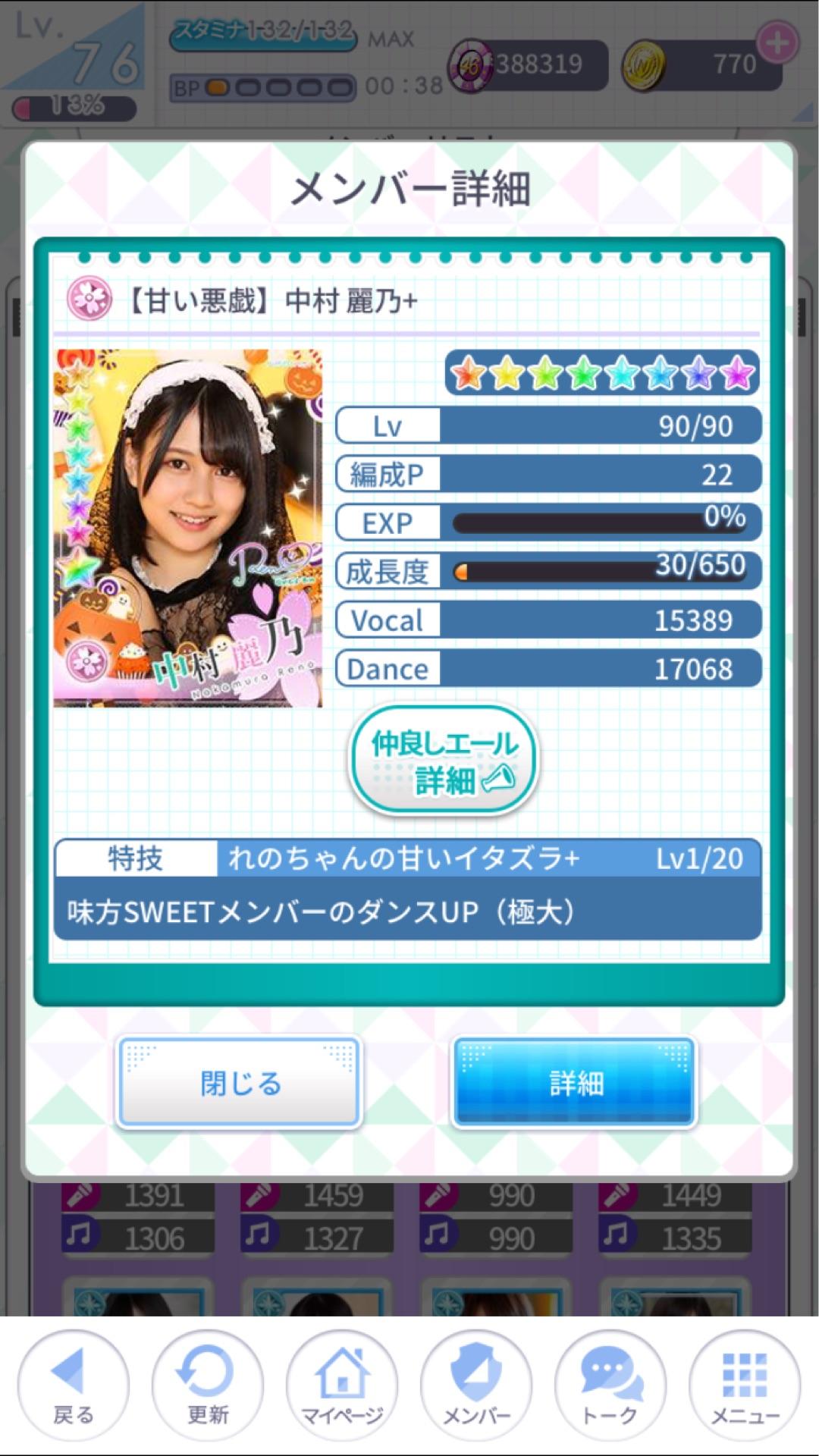Go back with the 戻る button
Viewport: 819px width, 1456px height.
(x=73, y=1386)
